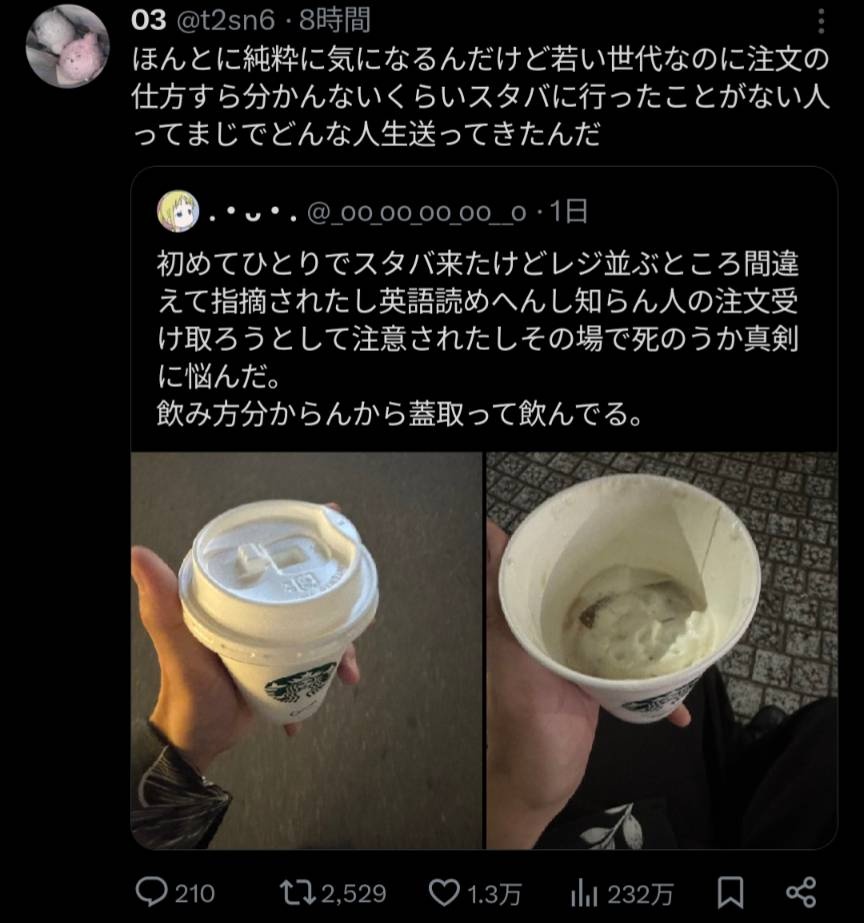Image resolution: width=864 pixels, height=923 pixels.
Task: Open the @t2sn6 username link
Action: (x=219, y=20)
